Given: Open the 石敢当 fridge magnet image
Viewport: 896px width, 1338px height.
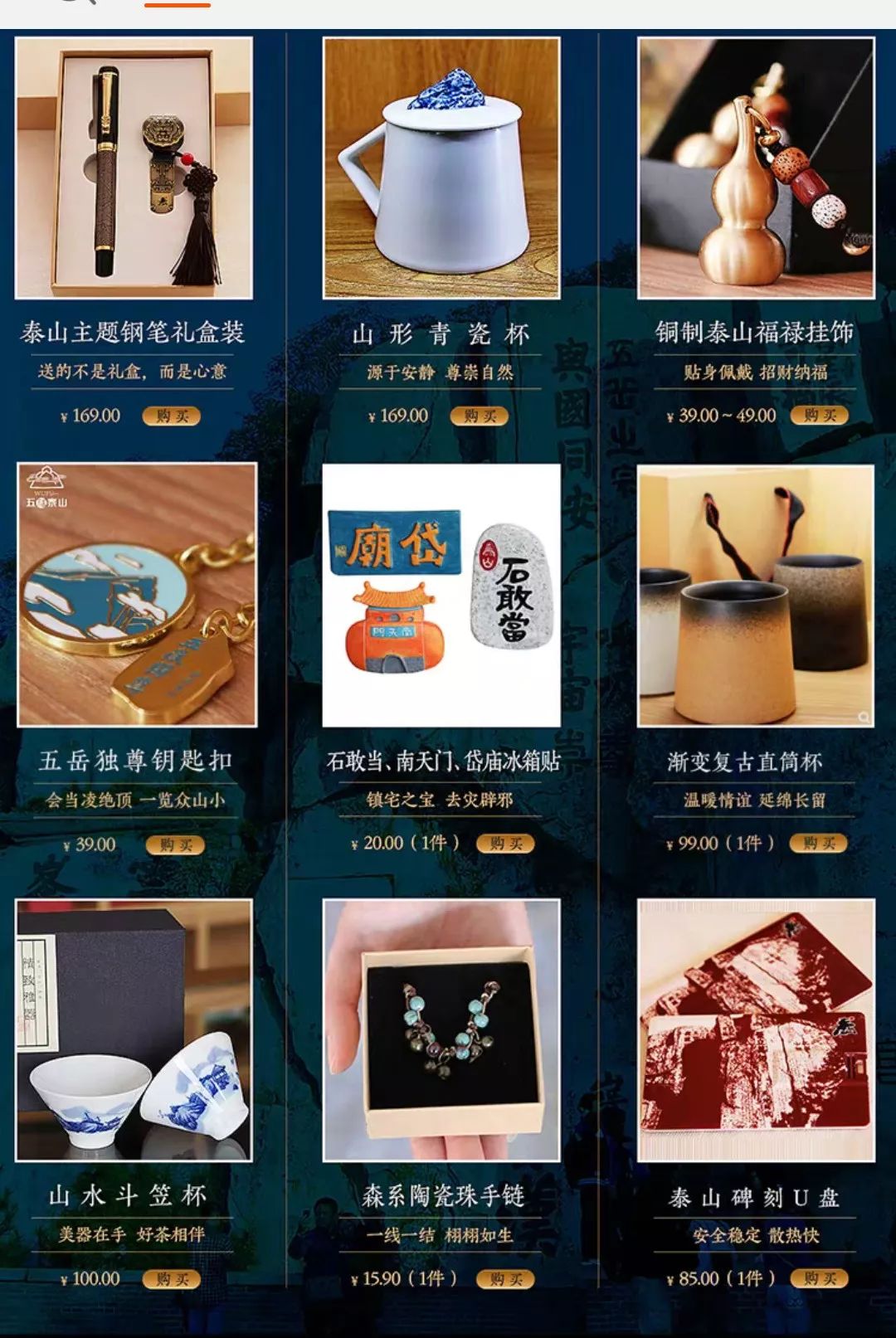Looking at the screenshot, I should [x=441, y=595].
